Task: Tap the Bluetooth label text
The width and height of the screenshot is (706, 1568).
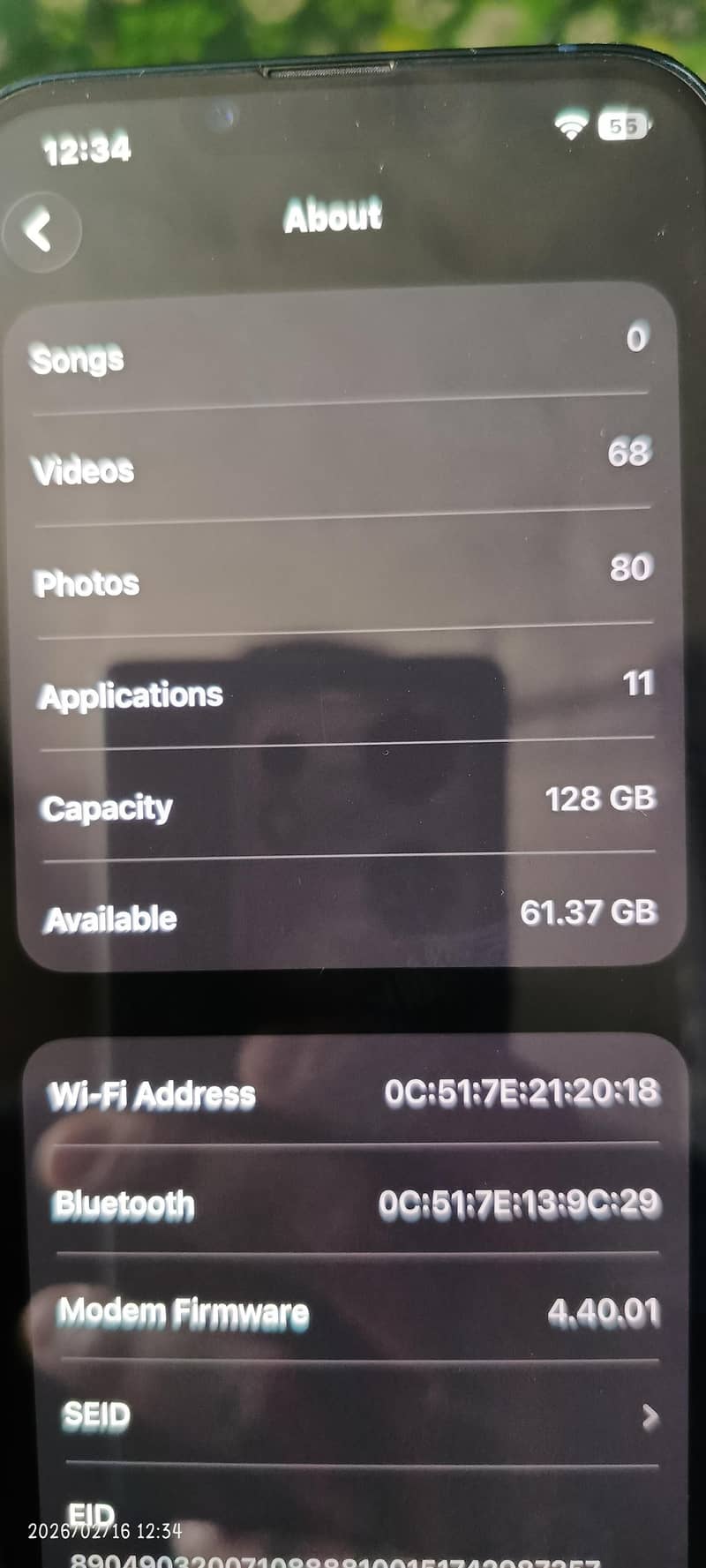Action: [x=124, y=1203]
